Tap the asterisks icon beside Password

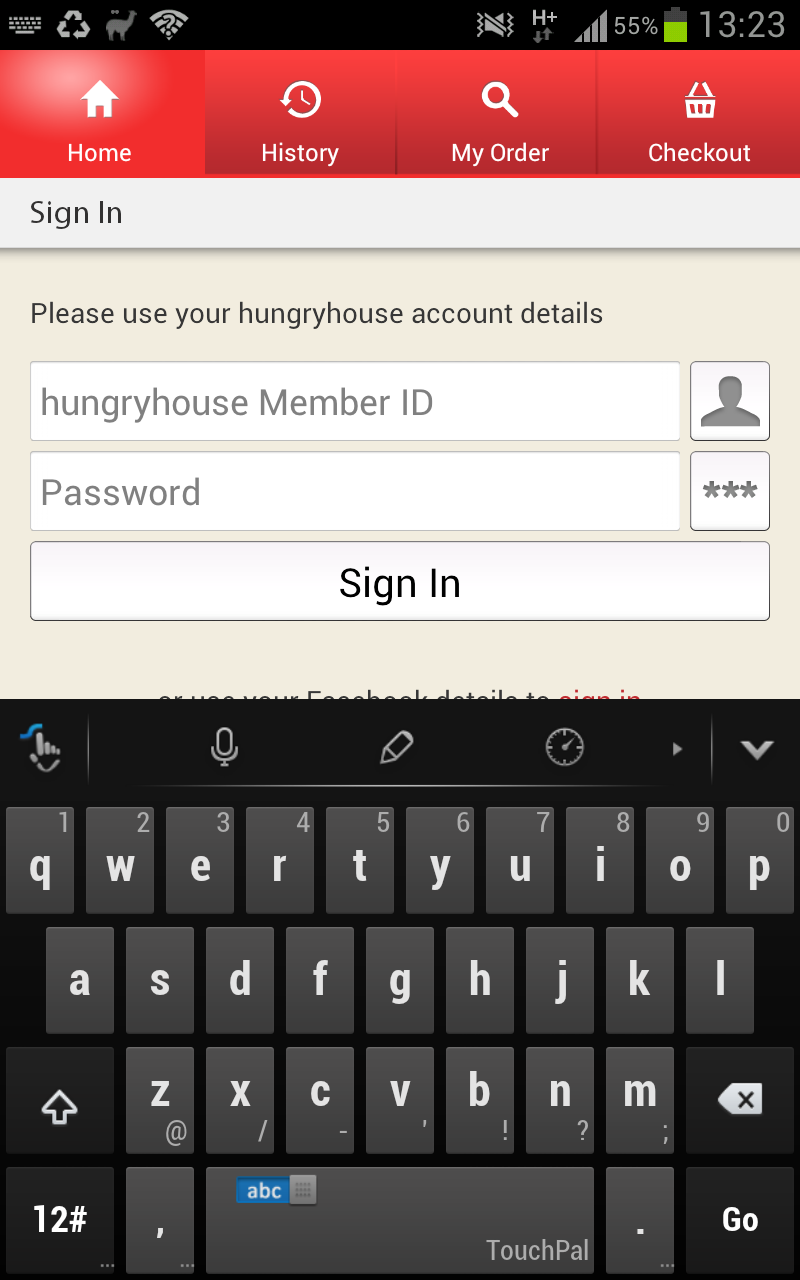730,491
